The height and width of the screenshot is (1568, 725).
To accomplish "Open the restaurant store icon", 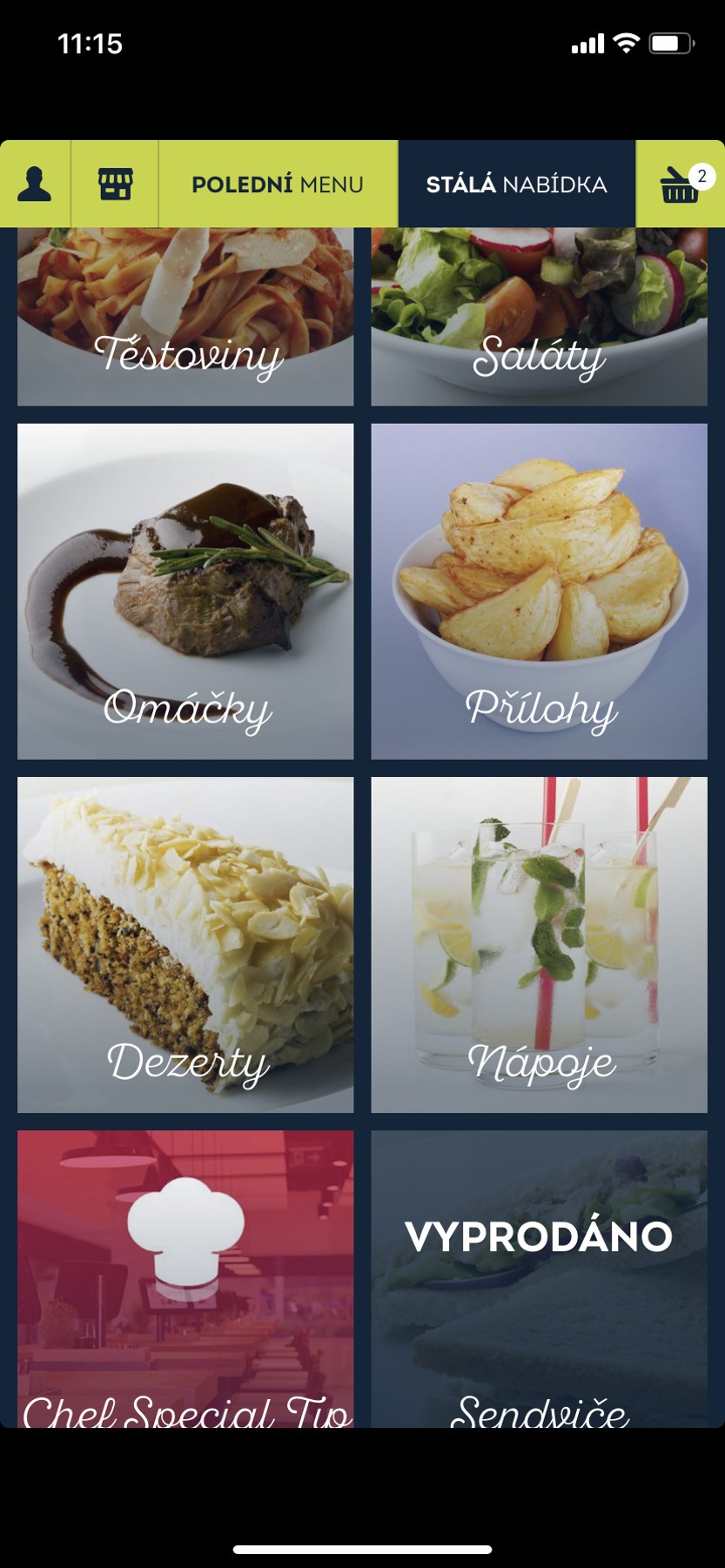I will [x=115, y=184].
